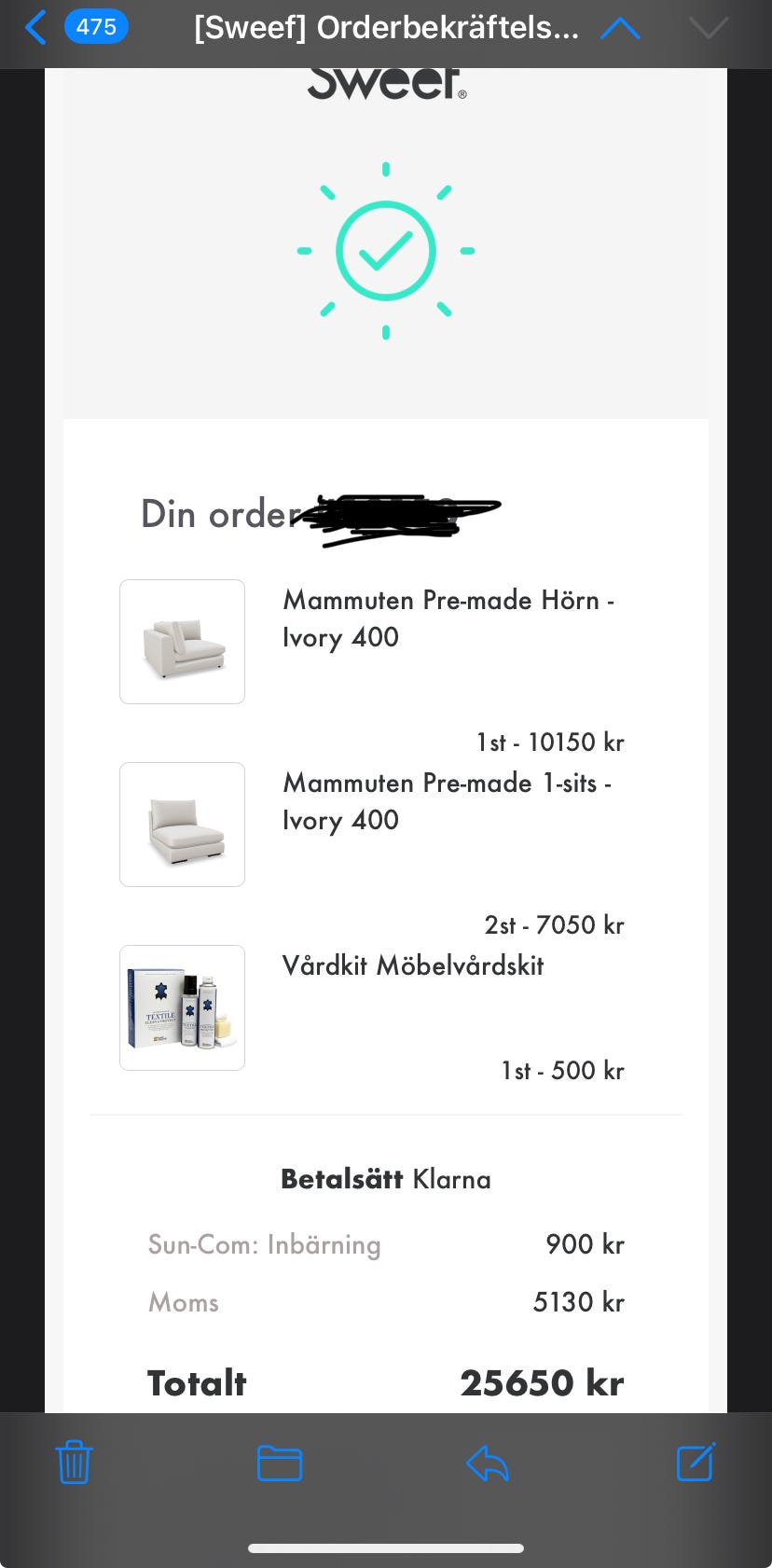The height and width of the screenshot is (1568, 772).
Task: Move this email to a folder
Action: [x=280, y=1463]
